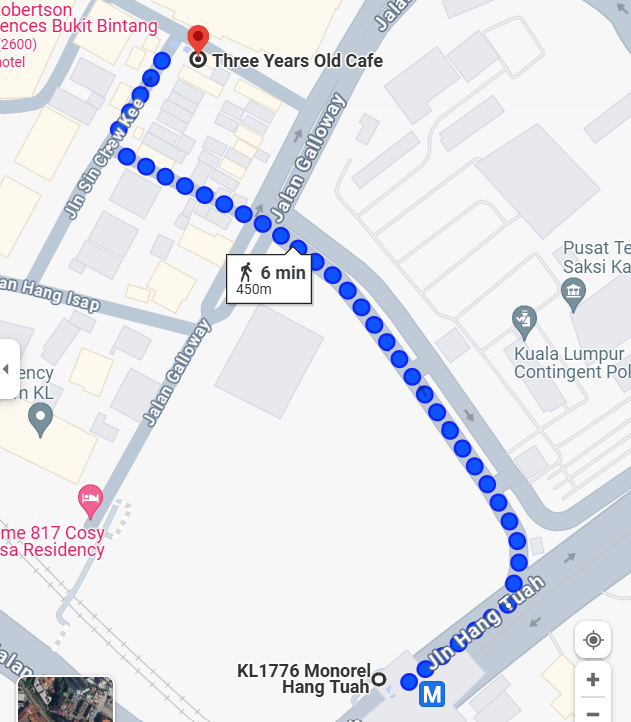Select the Pusat museum marker

[574, 291]
